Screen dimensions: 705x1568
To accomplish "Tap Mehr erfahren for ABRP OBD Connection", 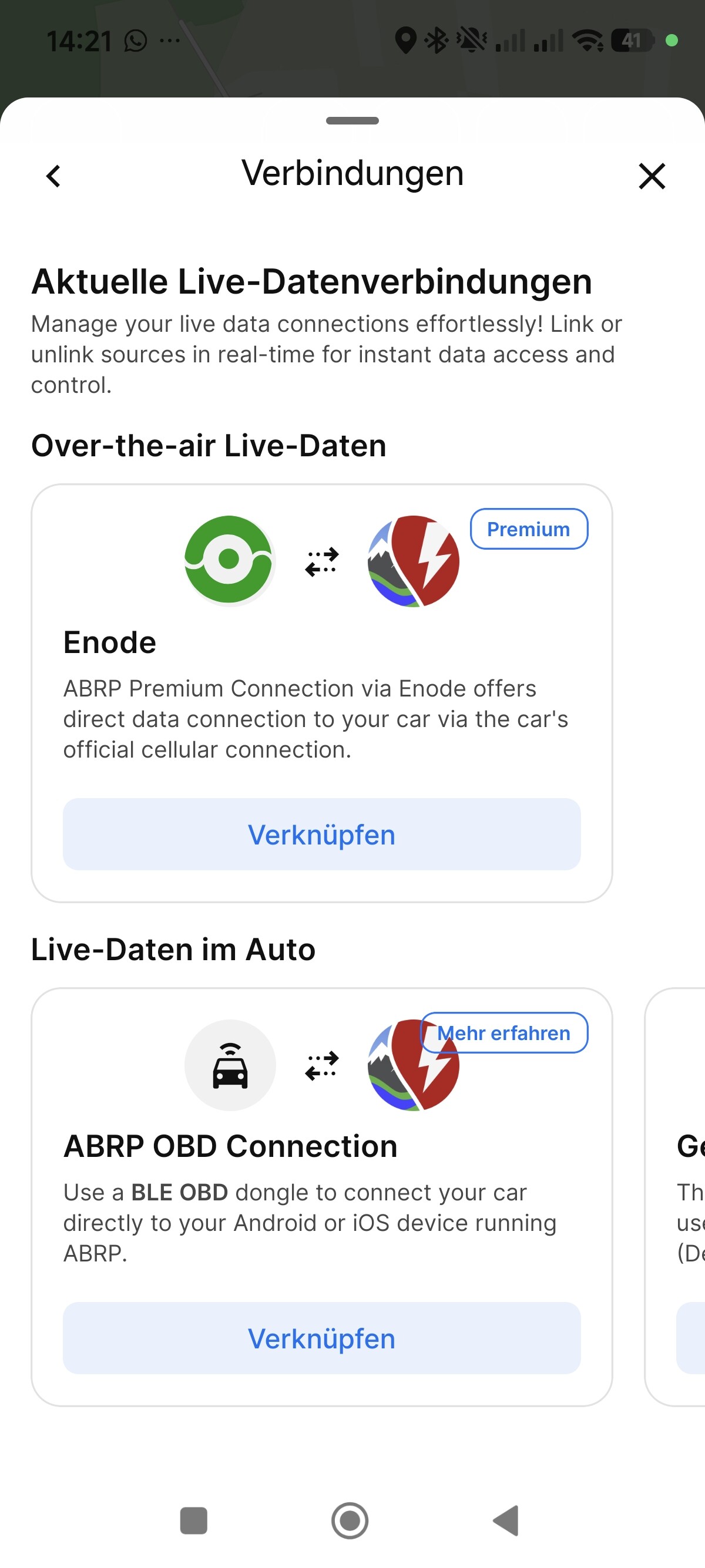I will (504, 1033).
